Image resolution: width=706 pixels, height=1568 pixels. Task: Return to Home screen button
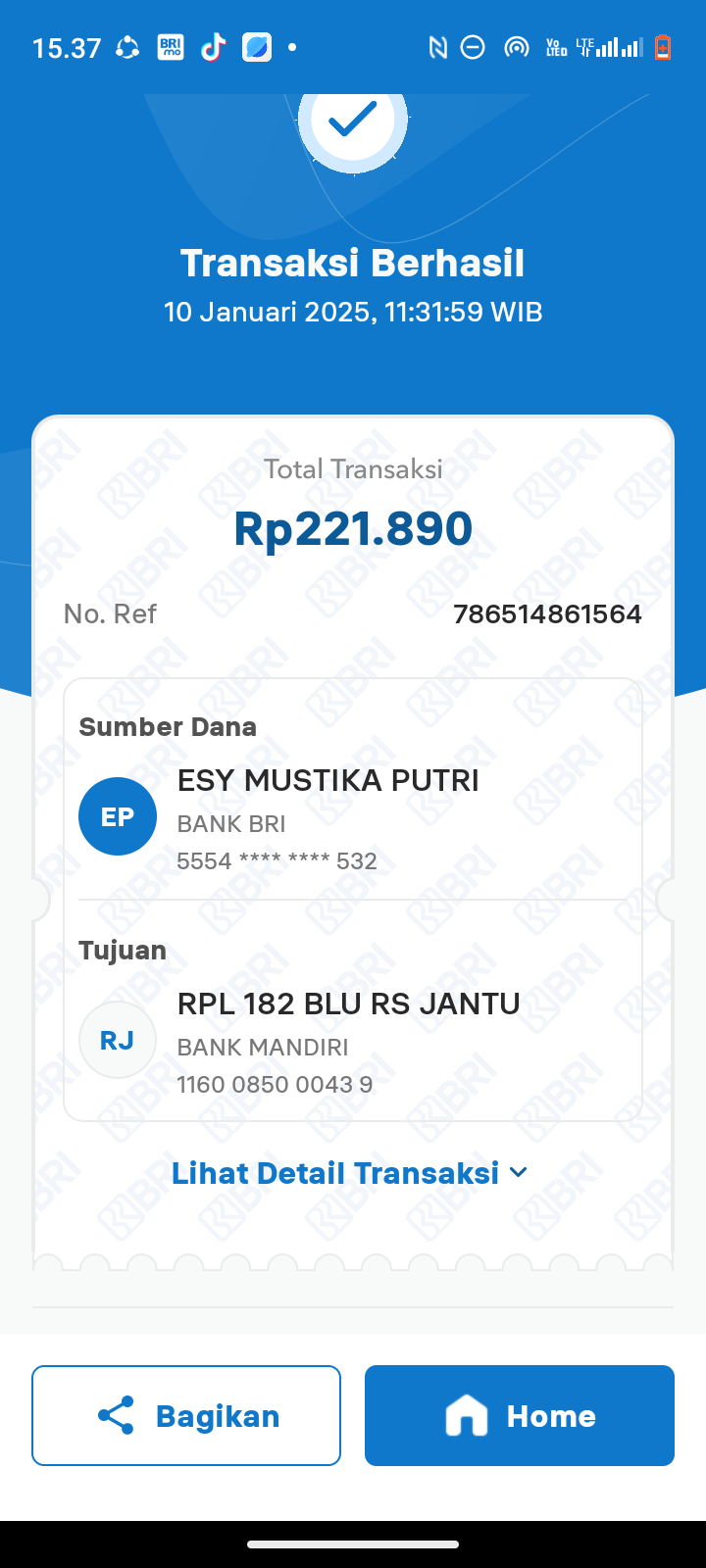519,1415
